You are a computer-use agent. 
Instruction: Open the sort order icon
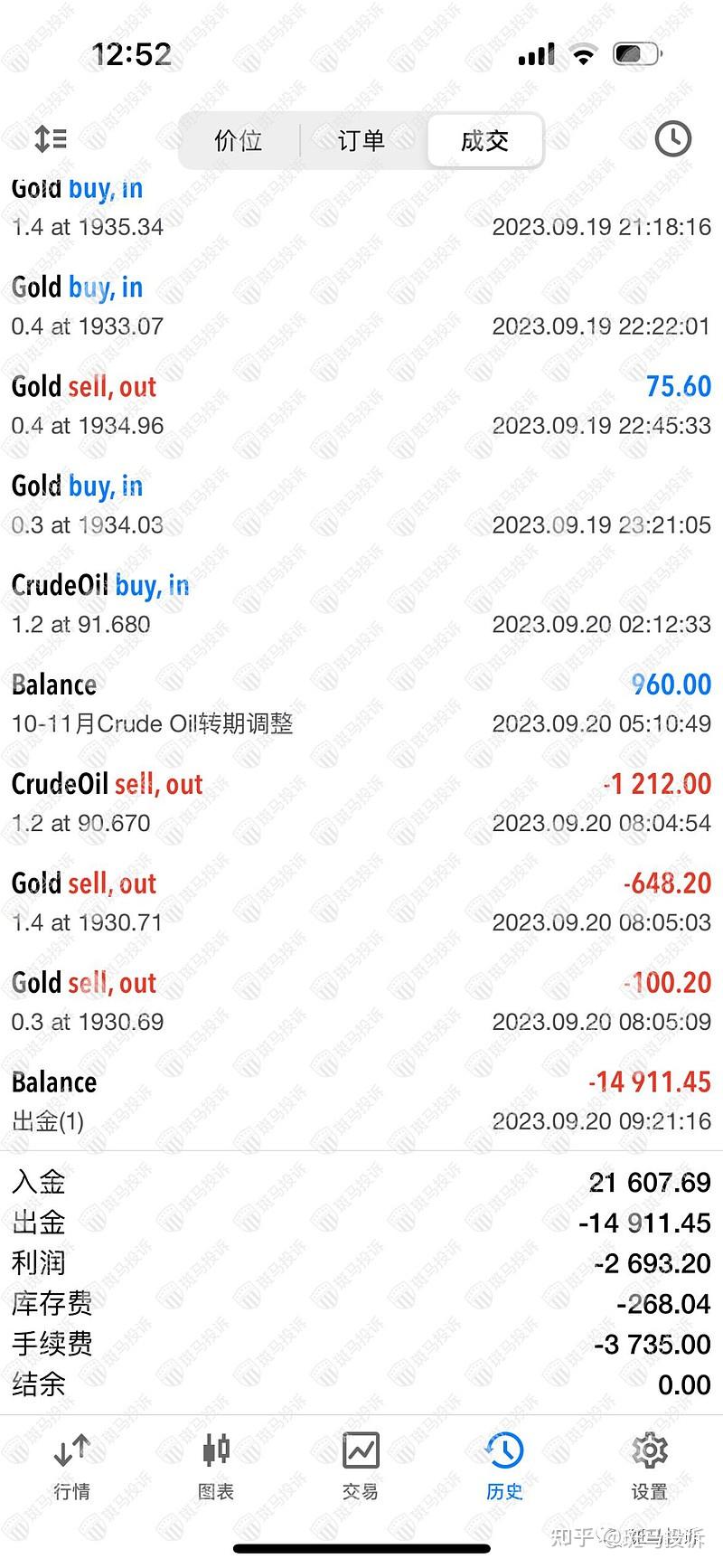(x=51, y=139)
